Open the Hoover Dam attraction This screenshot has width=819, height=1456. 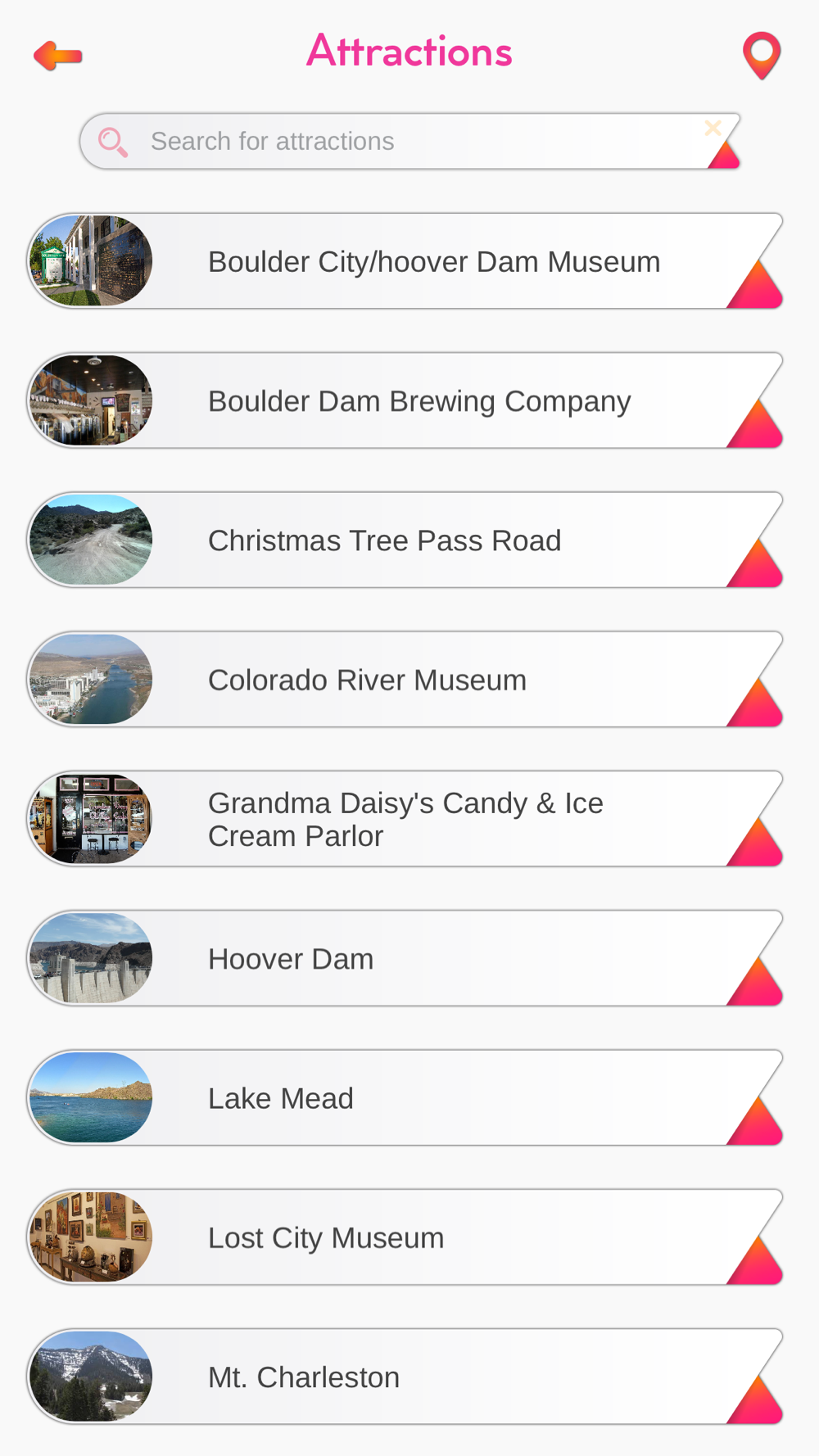[x=291, y=959]
